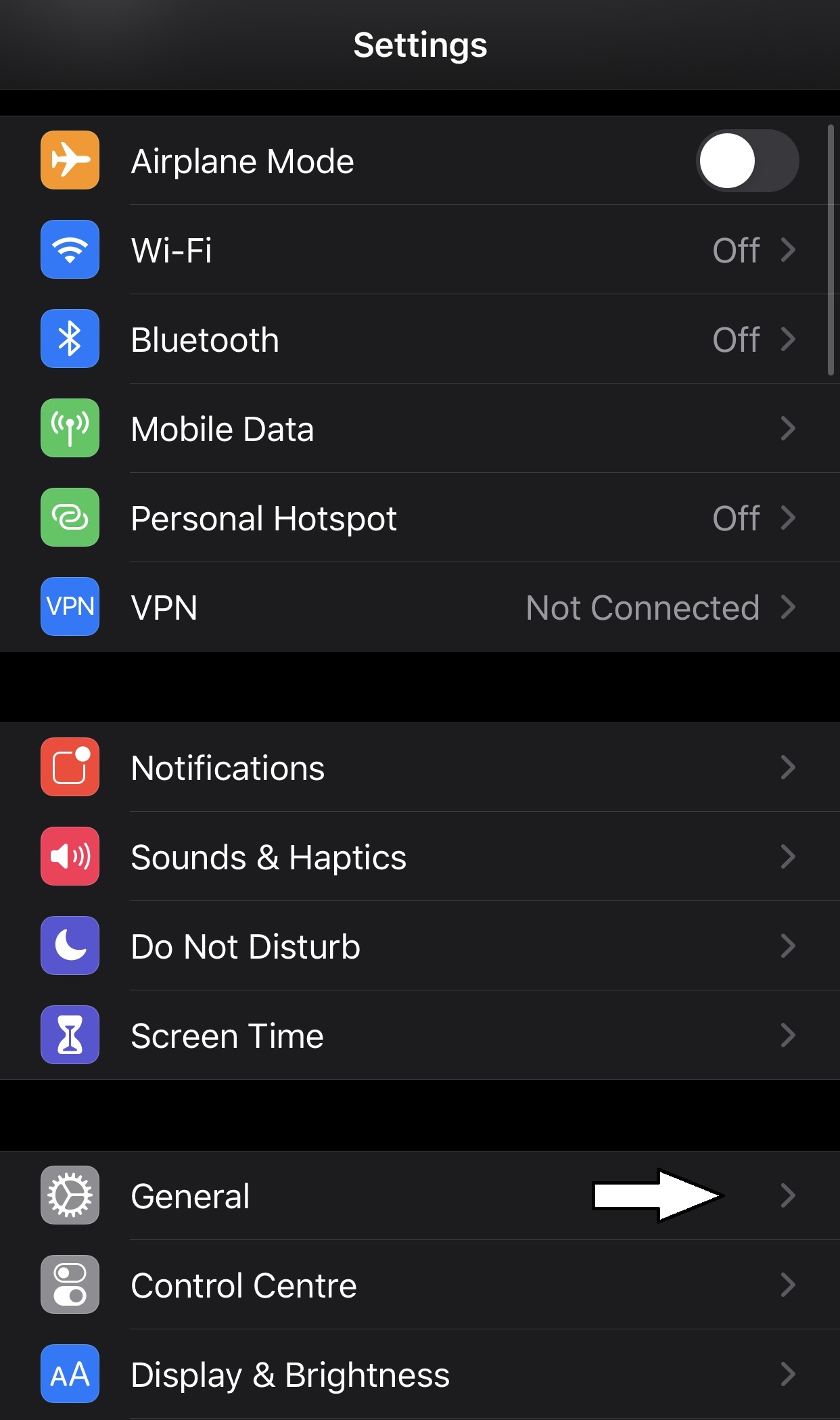Image resolution: width=840 pixels, height=1420 pixels.
Task: Open General settings
Action: click(x=420, y=1195)
